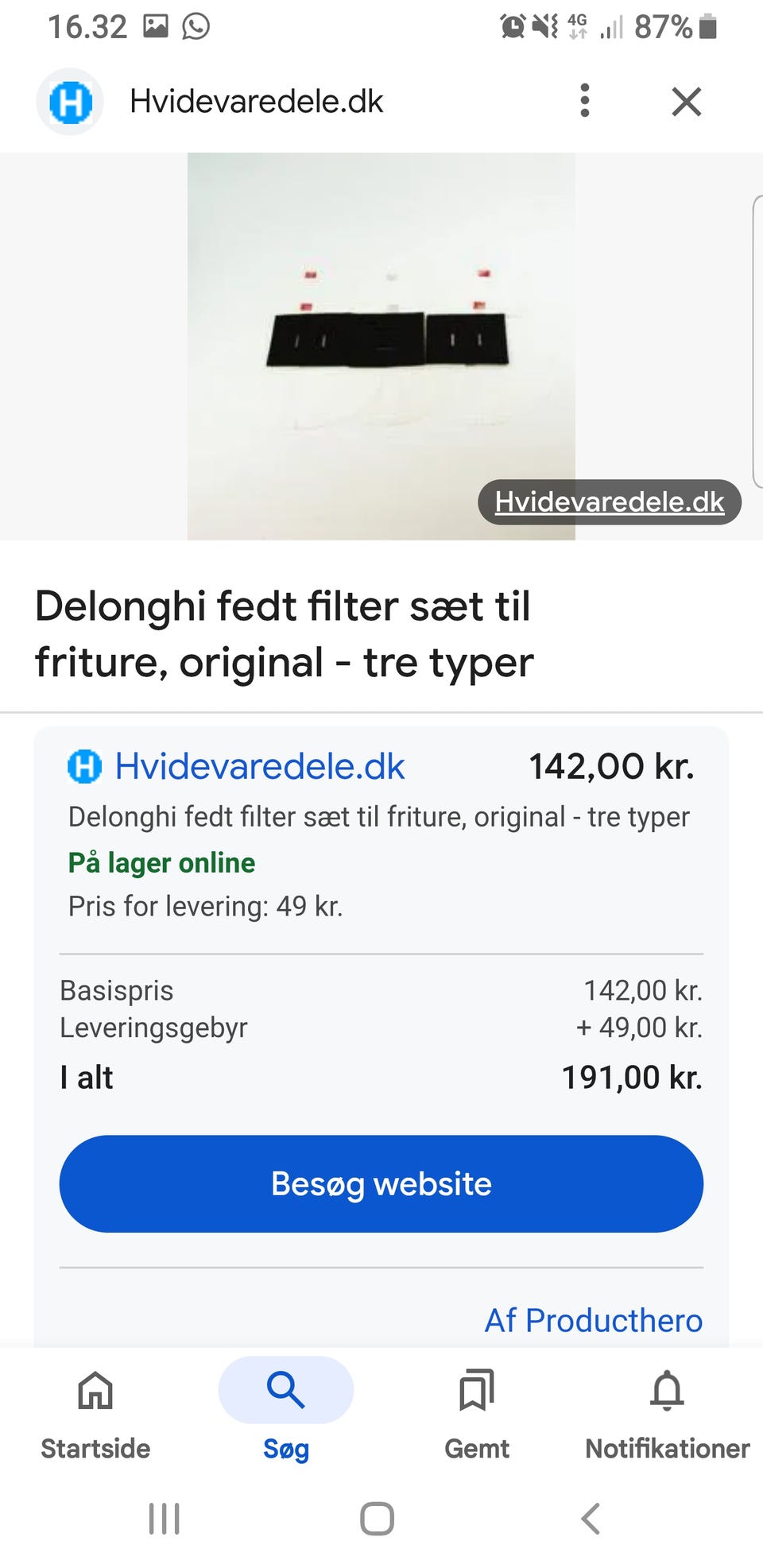Open the gallery notification icon
This screenshot has height=1568, width=763.
(156, 26)
